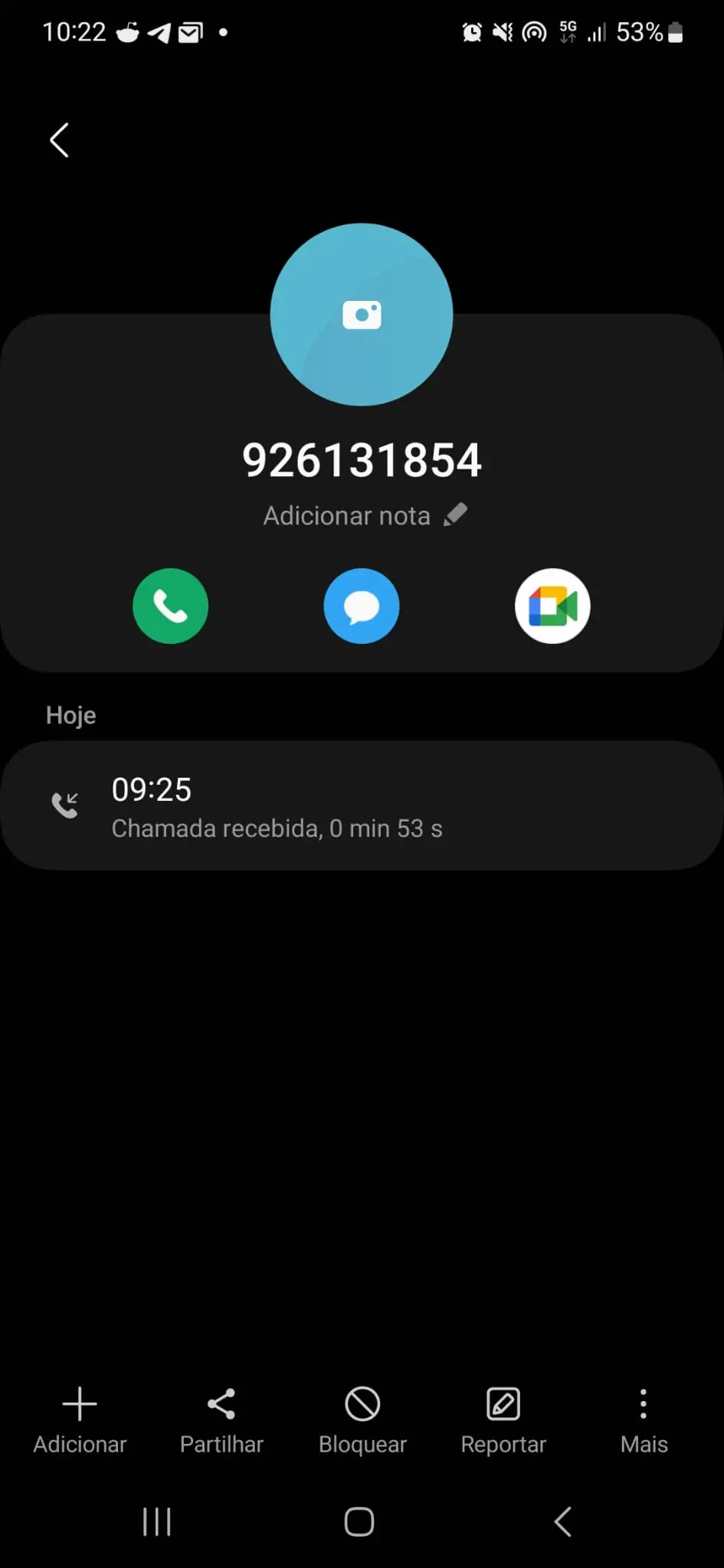The width and height of the screenshot is (724, 1568).
Task: Open the 09:25 received call entry
Action: tap(362, 805)
